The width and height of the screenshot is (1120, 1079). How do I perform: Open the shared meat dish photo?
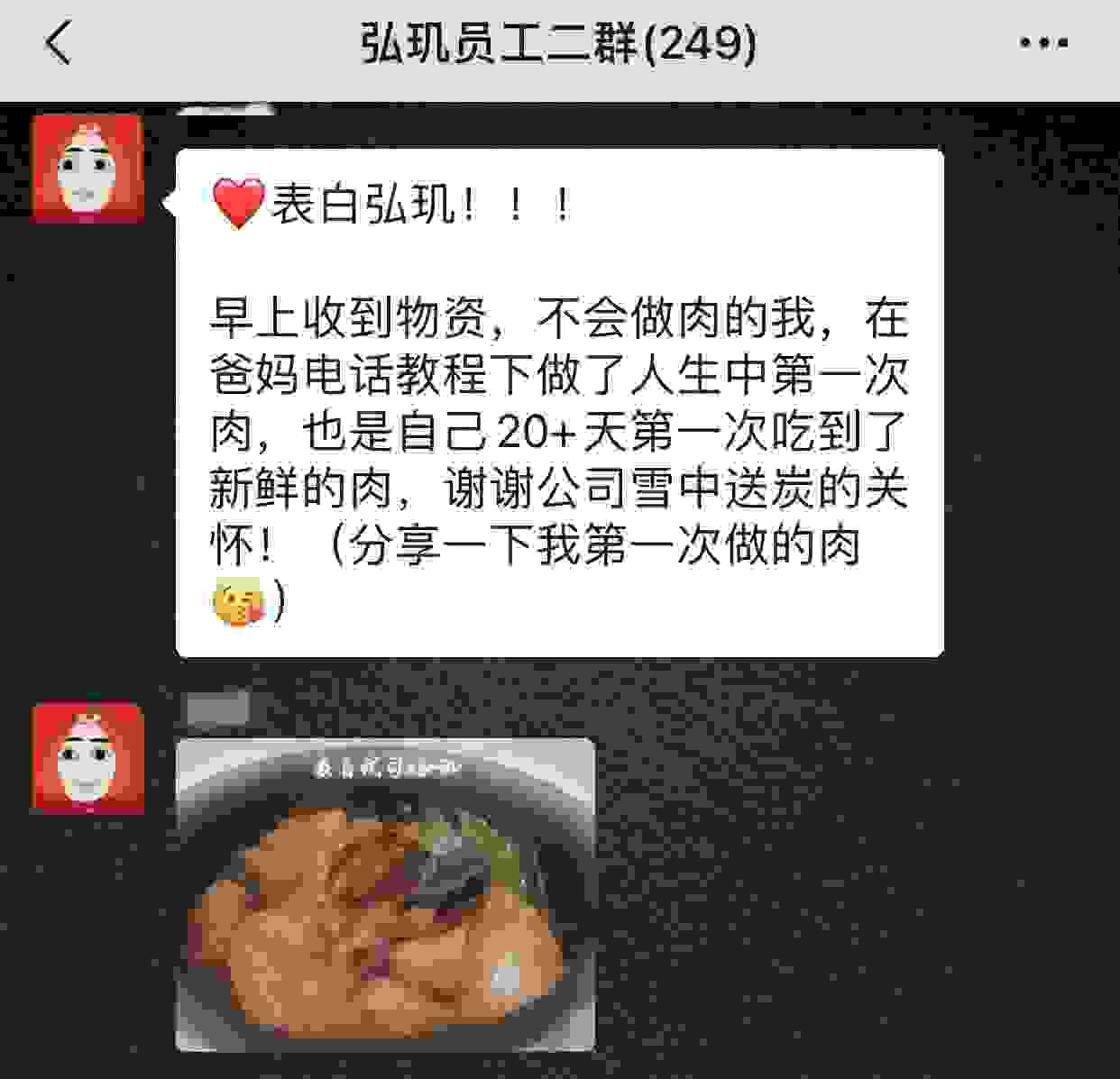click(x=385, y=894)
